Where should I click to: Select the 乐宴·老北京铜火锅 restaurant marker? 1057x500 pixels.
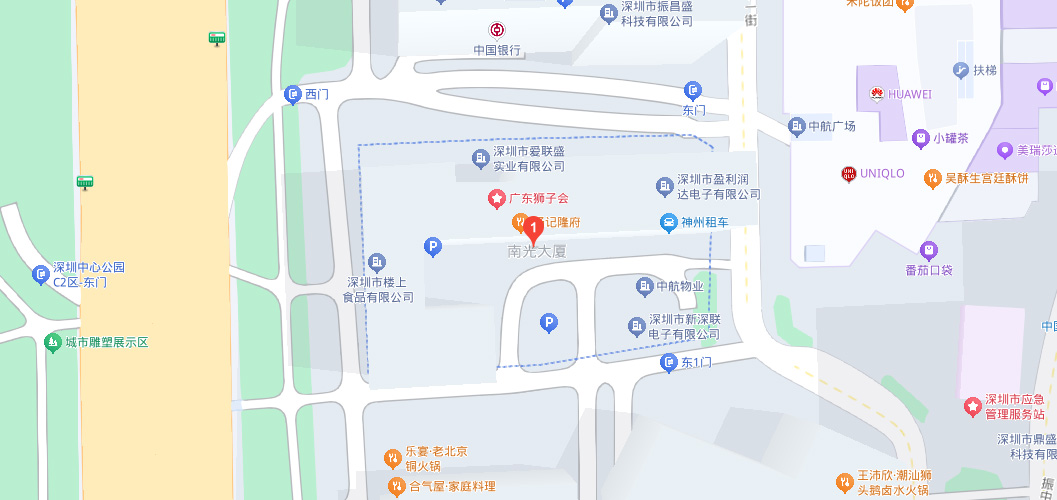[x=393, y=458]
